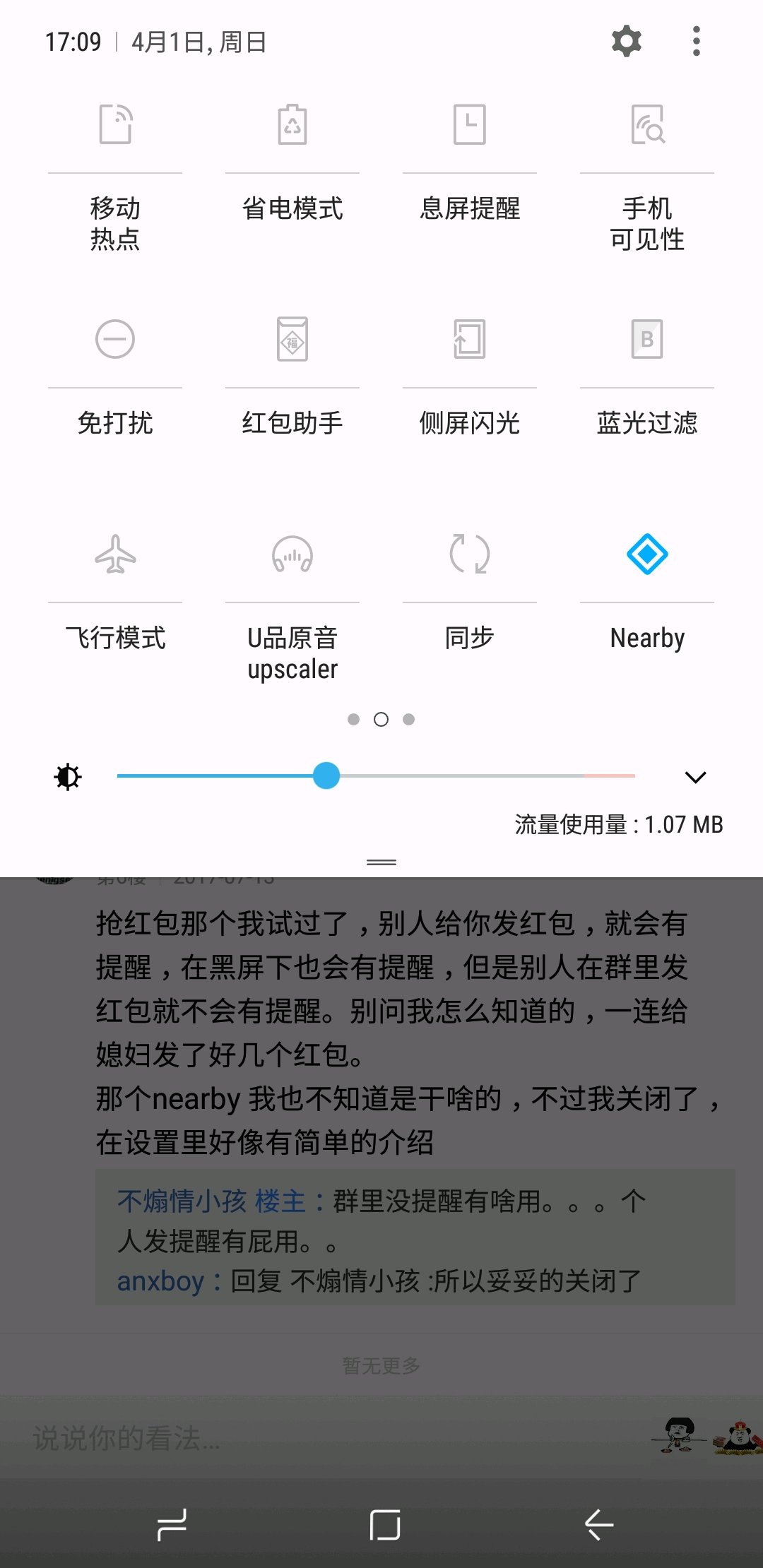Expand brightness options with the chevron
763x1568 pixels.
tap(696, 777)
